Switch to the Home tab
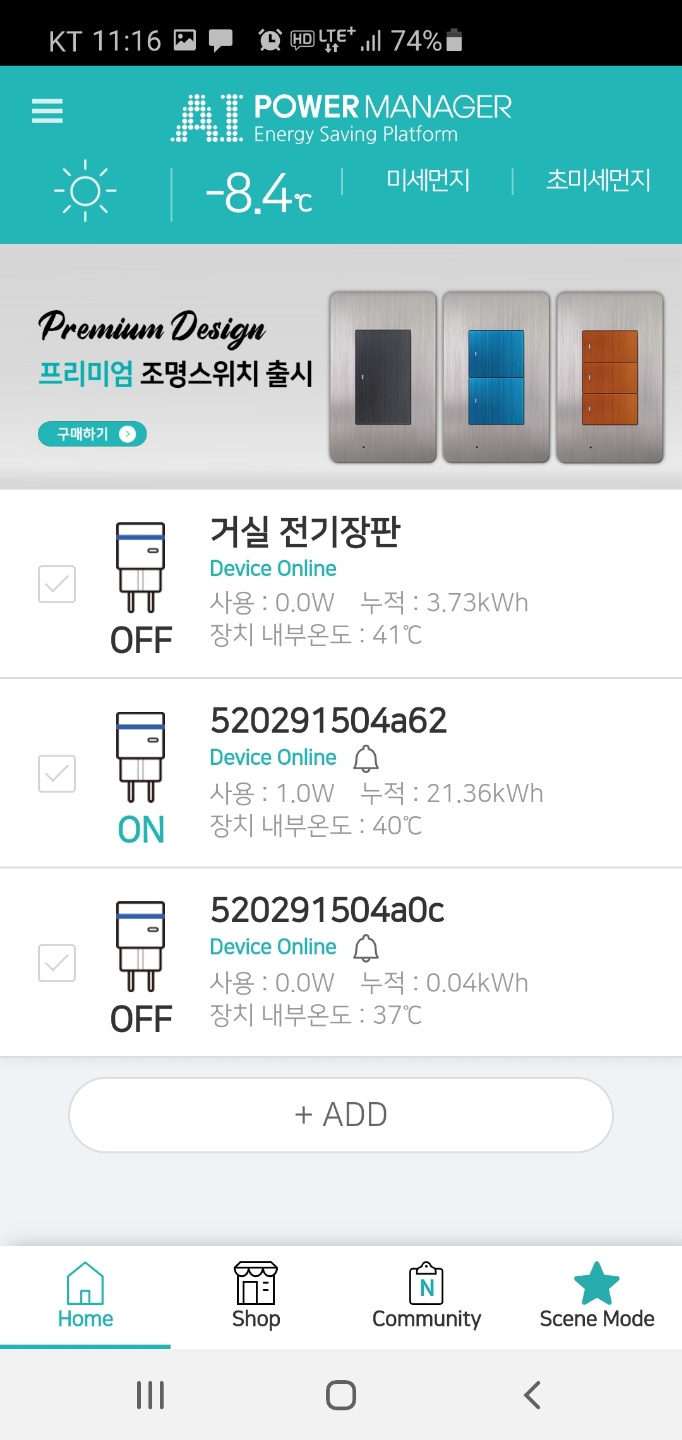This screenshot has width=682, height=1440. [x=85, y=1295]
